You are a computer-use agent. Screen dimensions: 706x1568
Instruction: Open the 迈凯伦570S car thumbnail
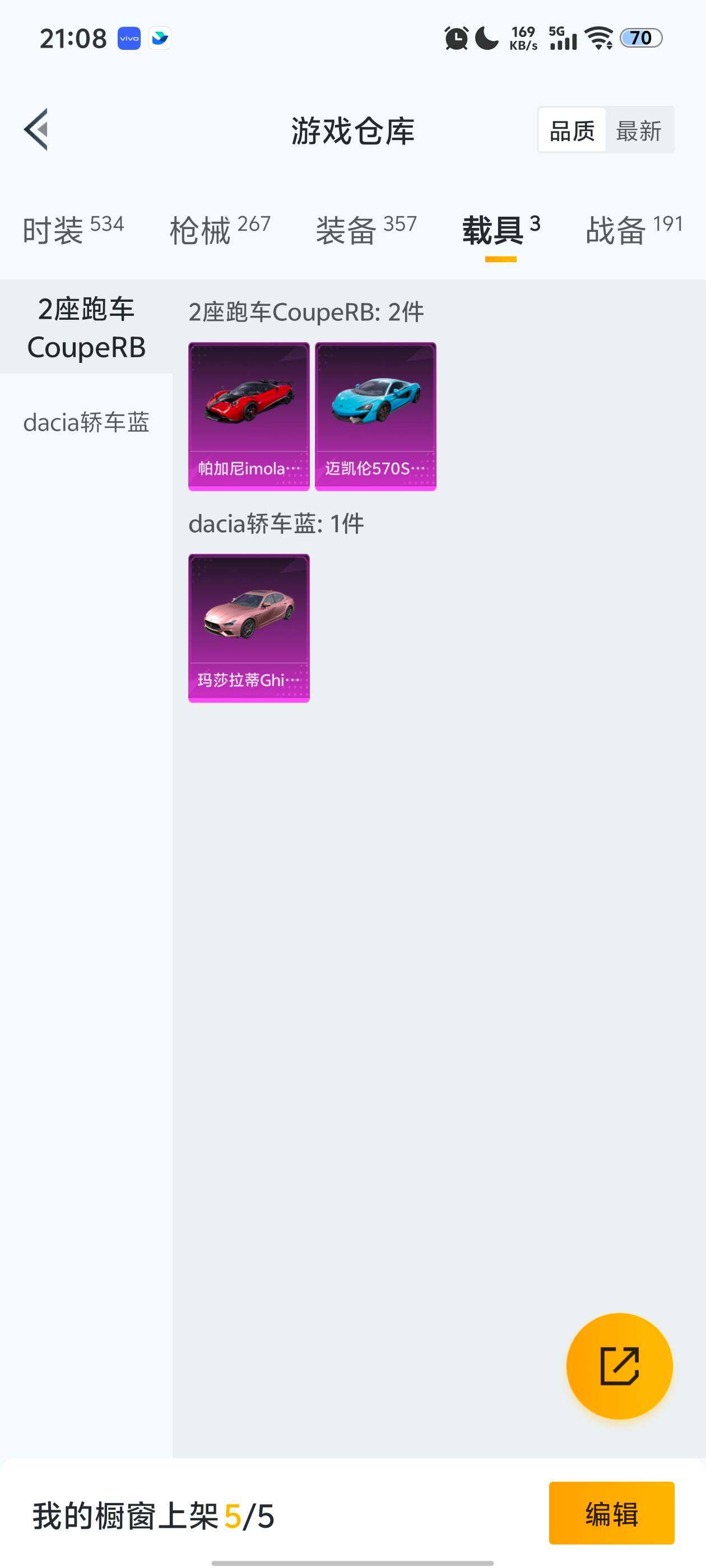375,415
